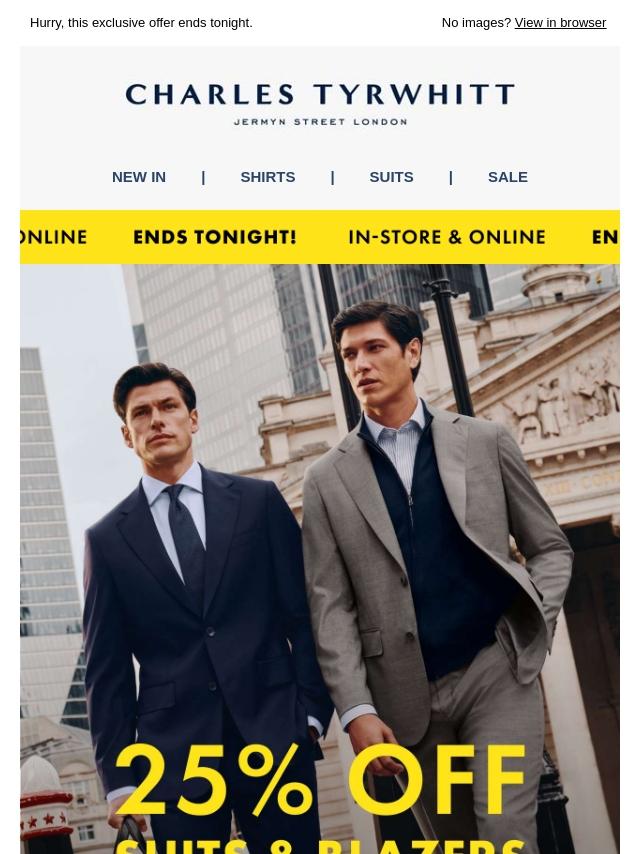Go to the SHIRTS category
Screen dimensions: 640x854
(267, 177)
